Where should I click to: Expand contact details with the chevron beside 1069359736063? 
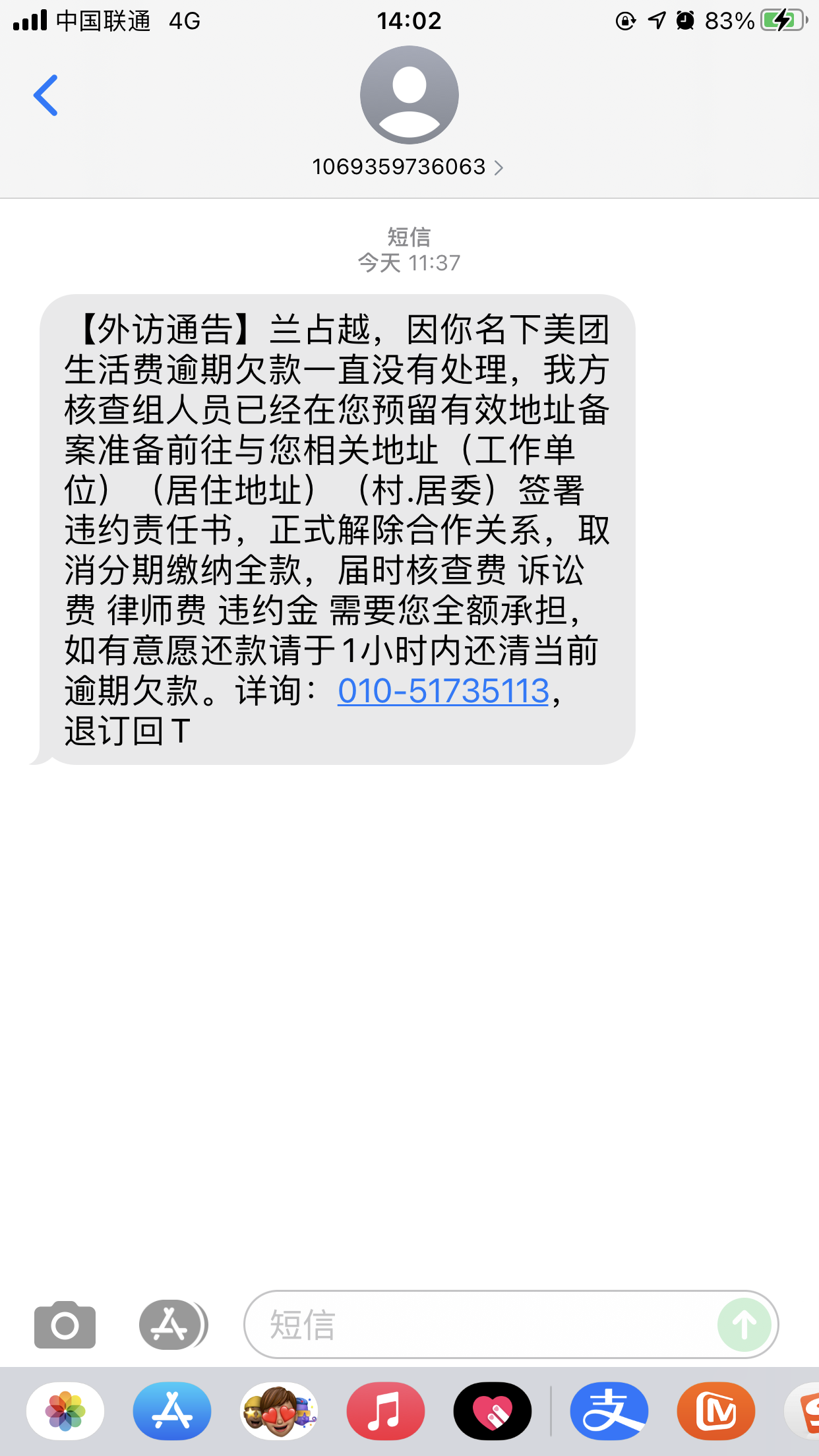[x=499, y=167]
